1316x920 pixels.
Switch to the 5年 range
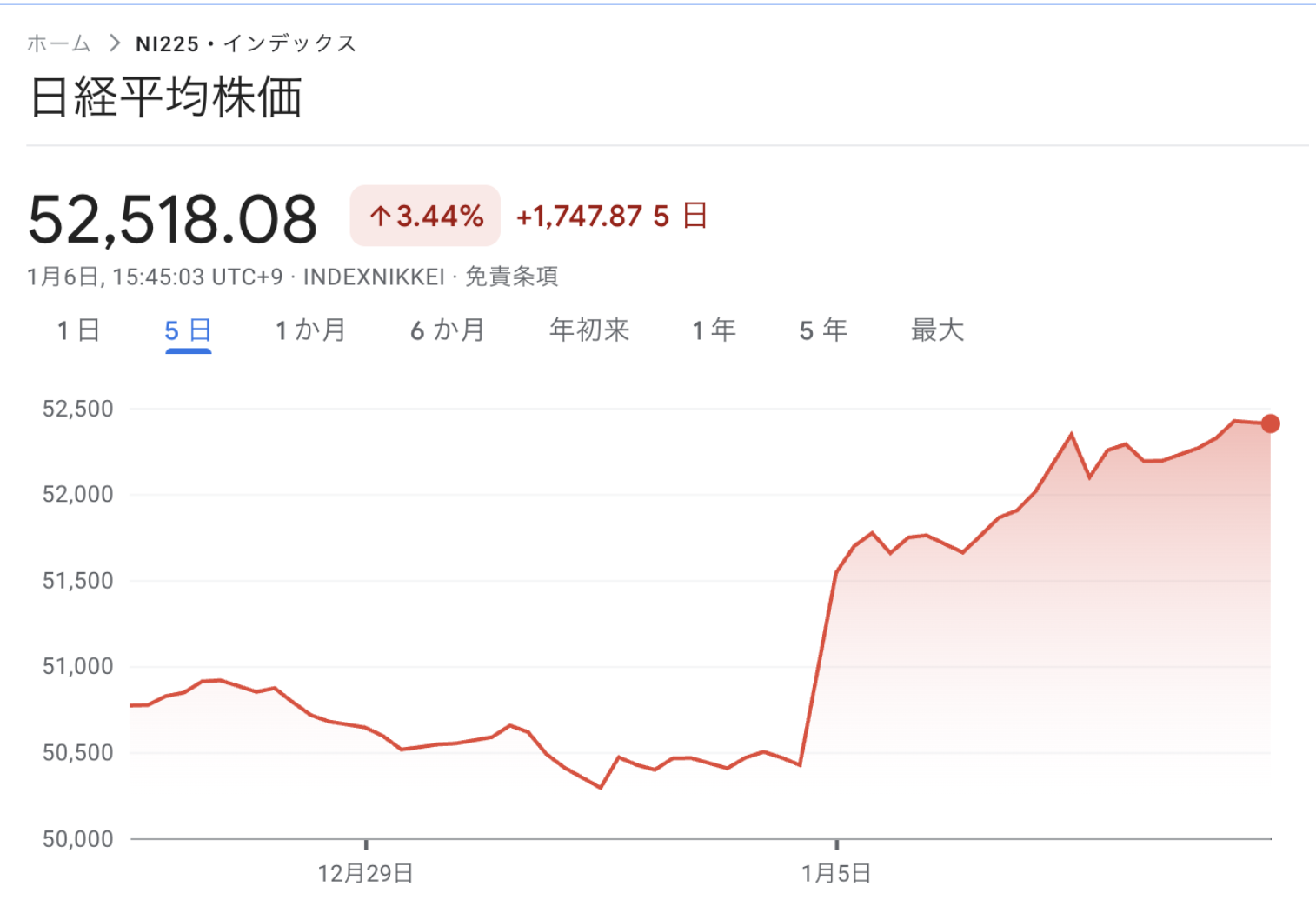pyautogui.click(x=822, y=330)
